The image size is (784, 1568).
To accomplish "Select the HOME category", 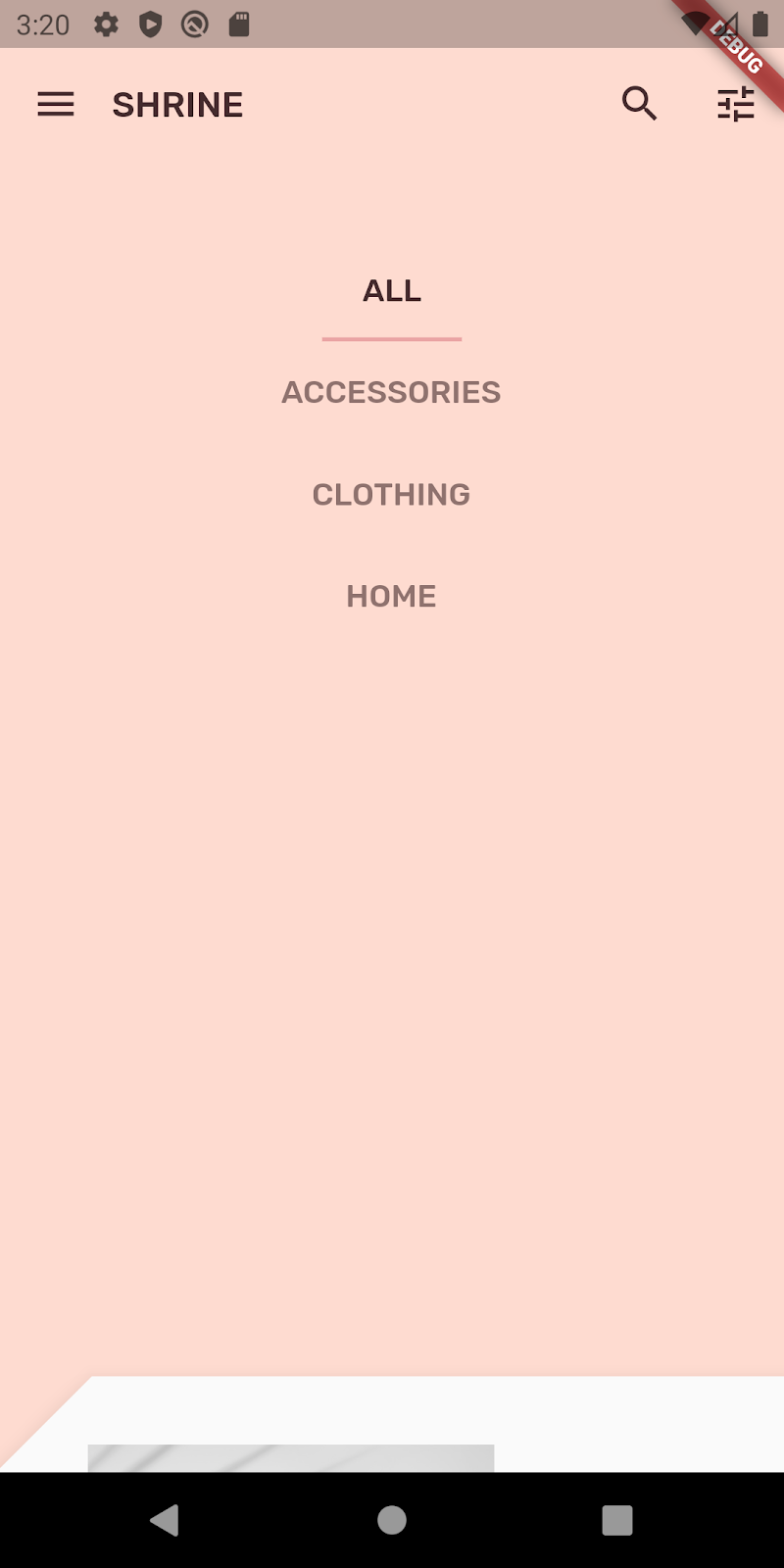I will (391, 597).
